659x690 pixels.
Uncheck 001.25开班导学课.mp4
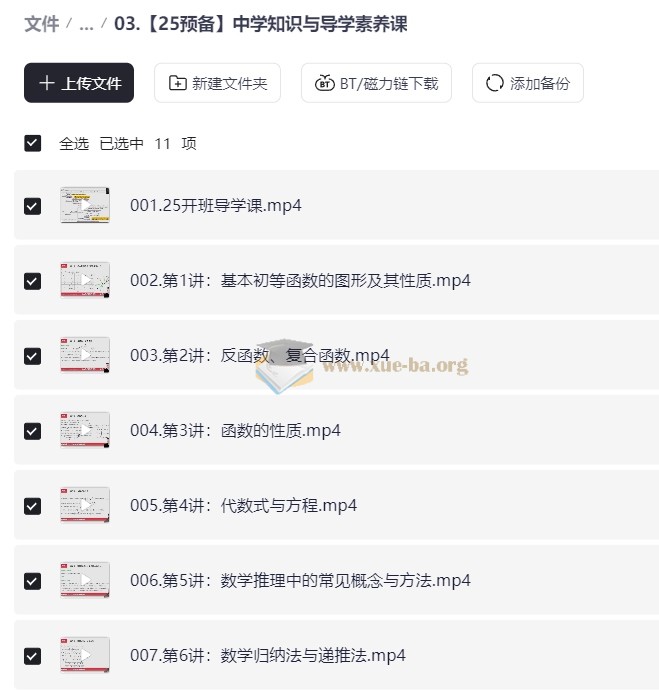tap(33, 206)
